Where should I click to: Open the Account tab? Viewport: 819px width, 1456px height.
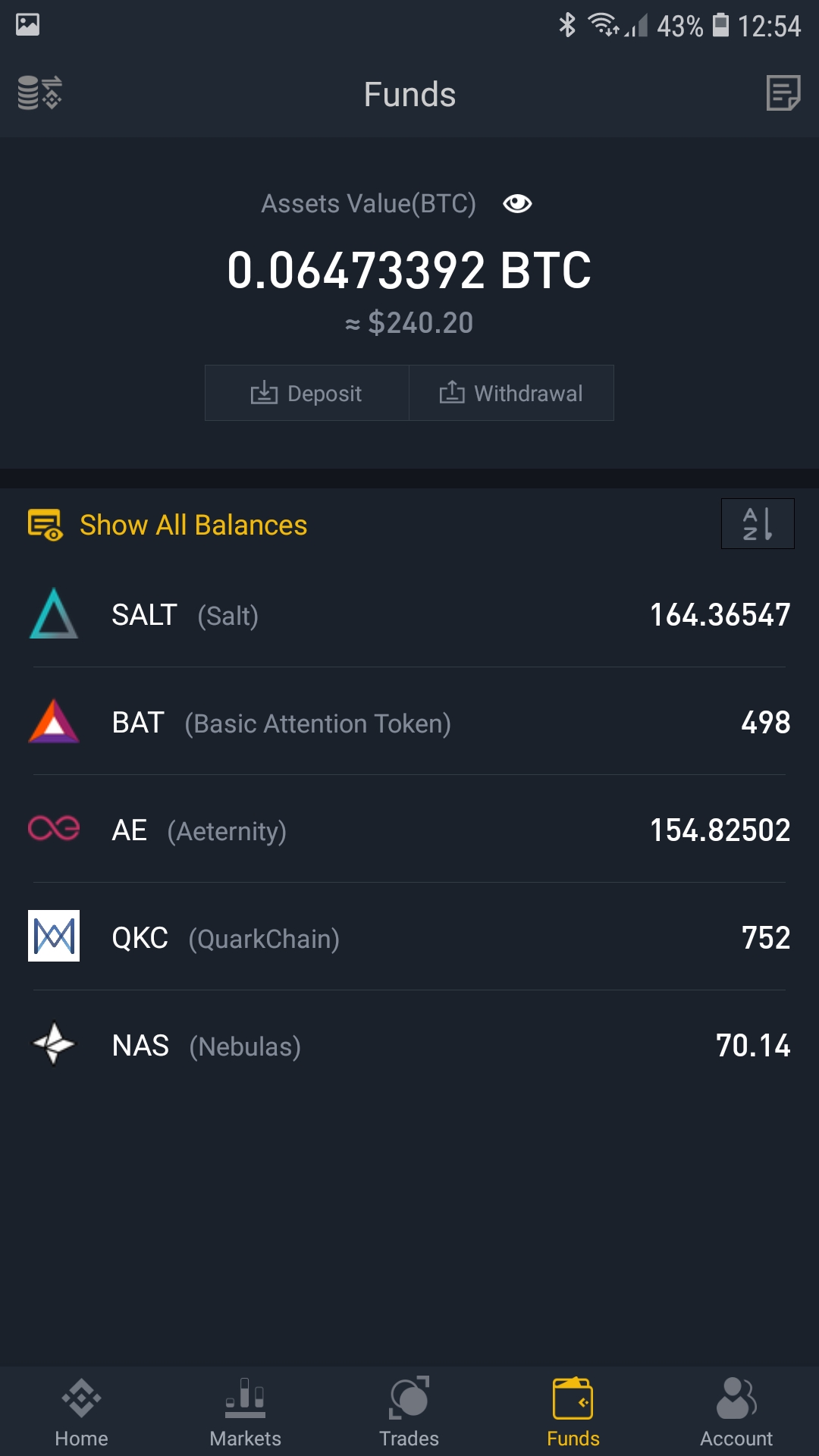(737, 1411)
